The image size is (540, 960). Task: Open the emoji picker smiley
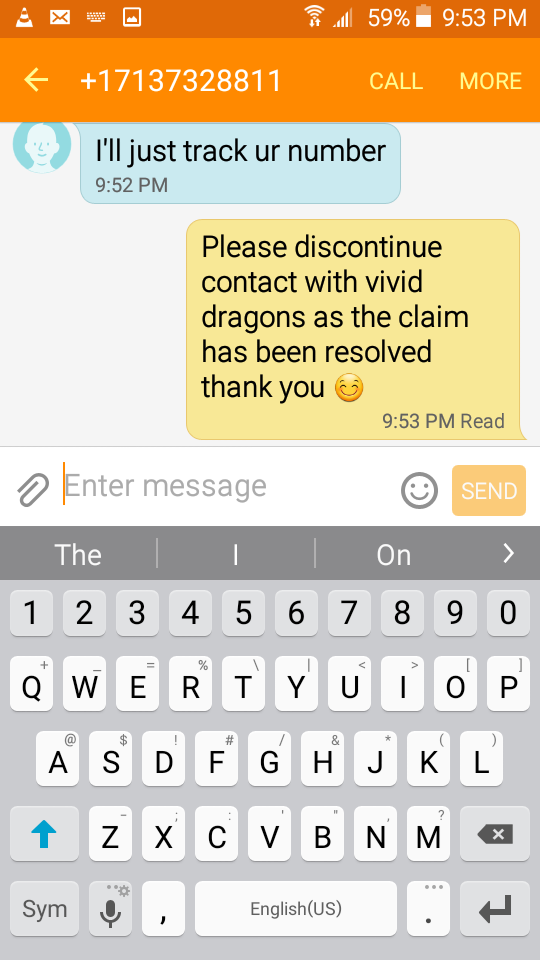pos(419,490)
